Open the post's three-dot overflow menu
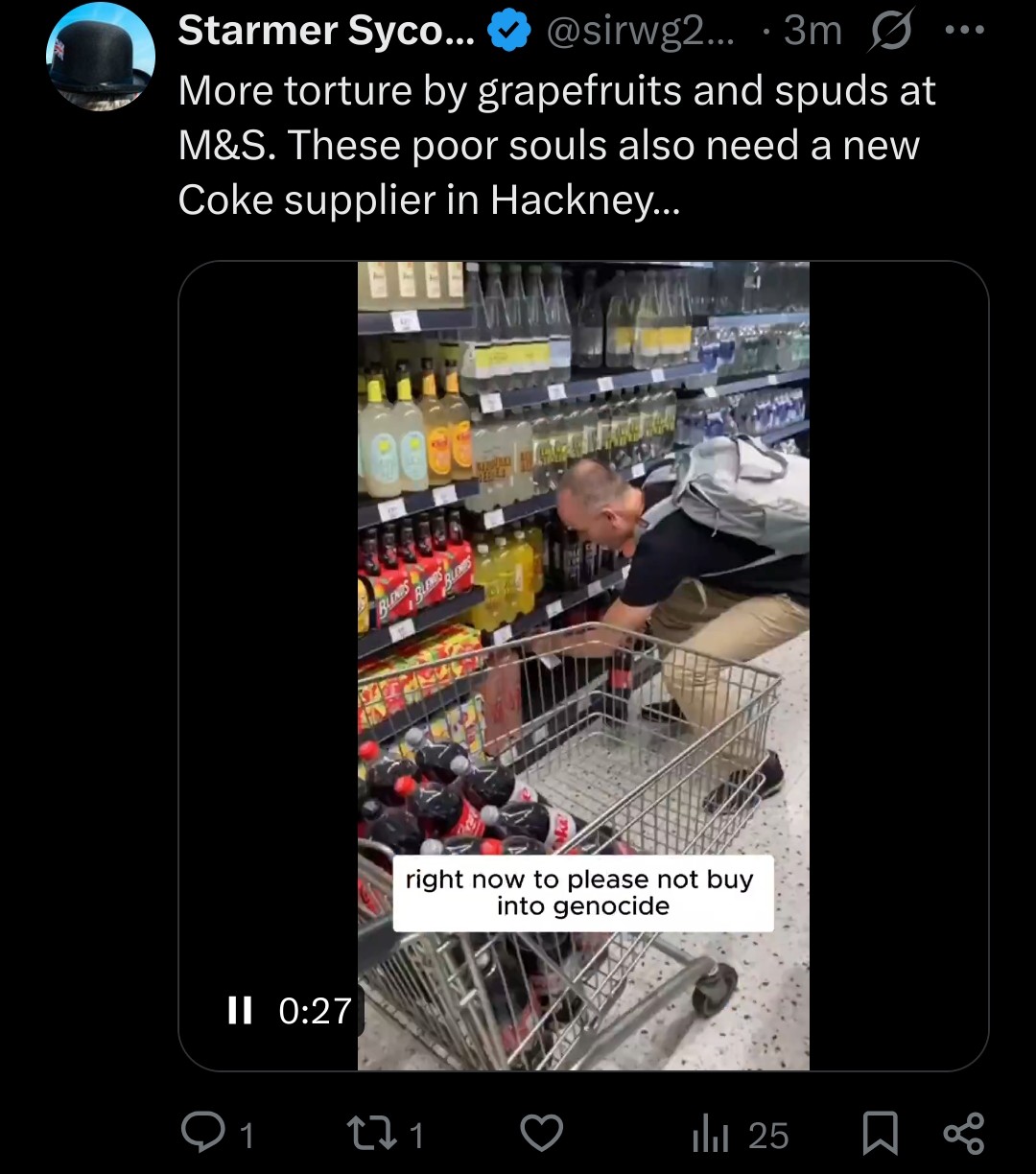 964,31
